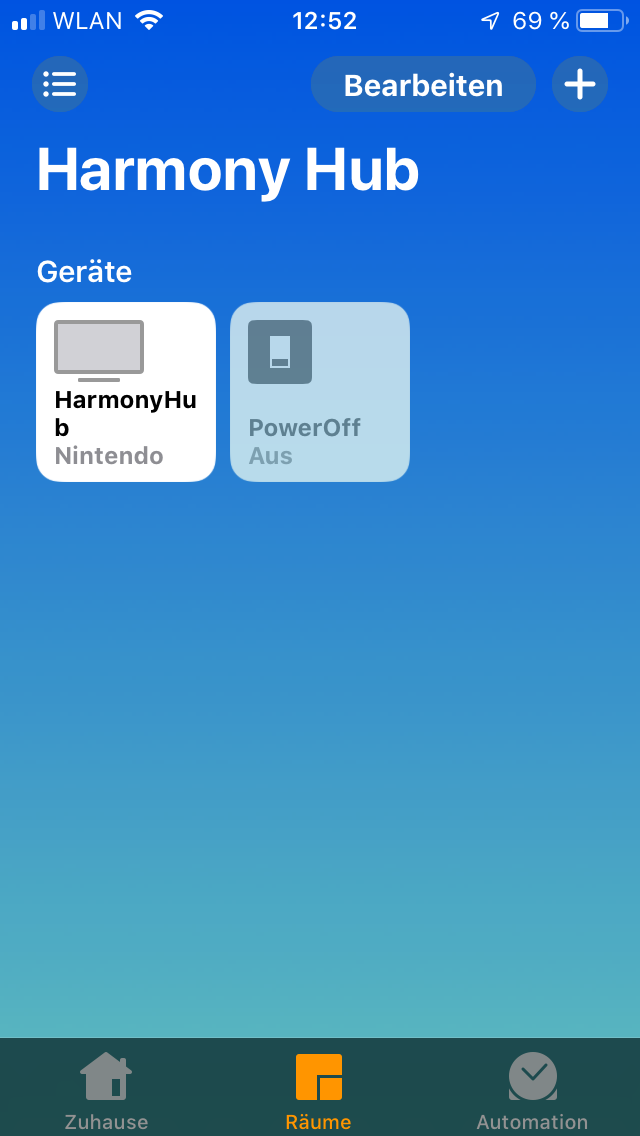This screenshot has width=640, height=1136.
Task: Switch to the Zuhause tab
Action: tap(106, 1090)
